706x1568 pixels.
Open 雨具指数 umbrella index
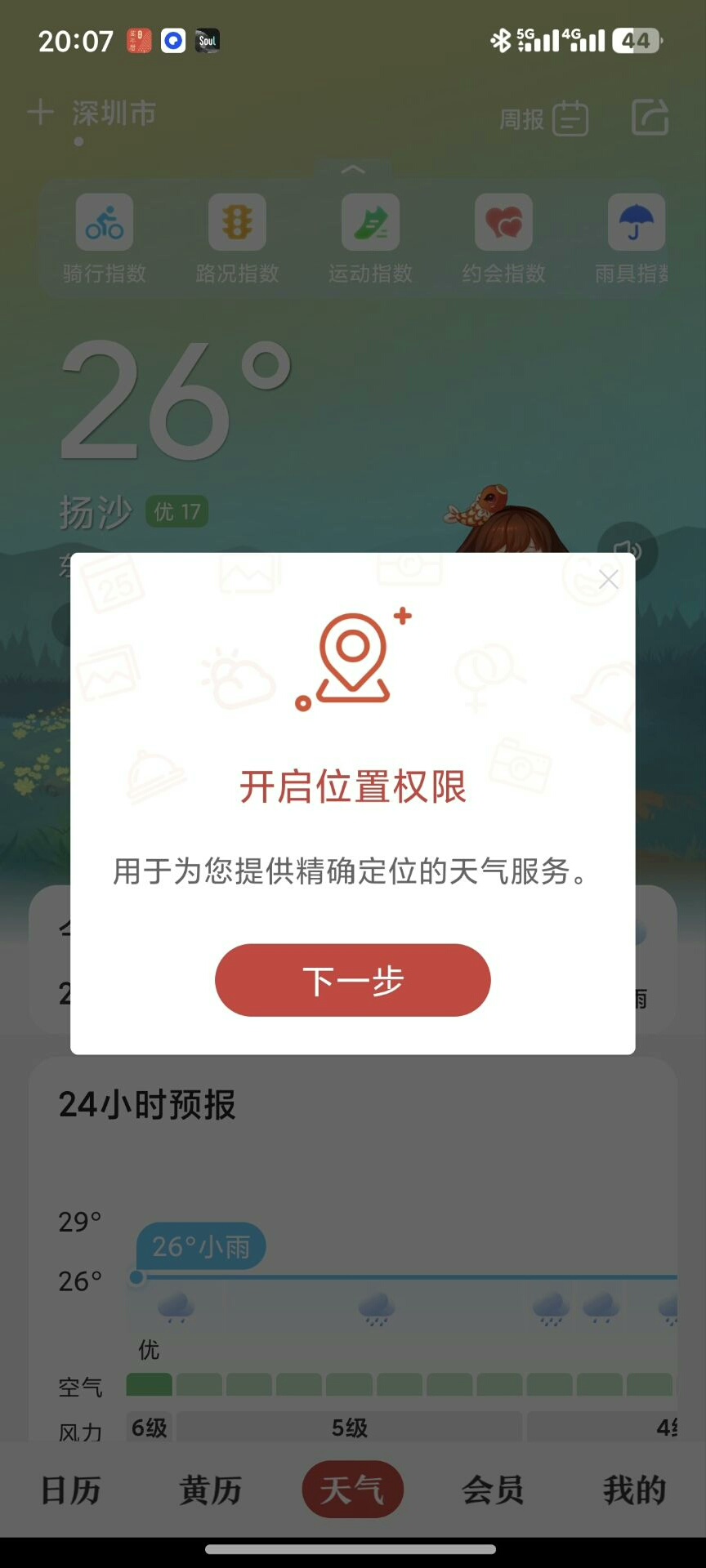(635, 238)
